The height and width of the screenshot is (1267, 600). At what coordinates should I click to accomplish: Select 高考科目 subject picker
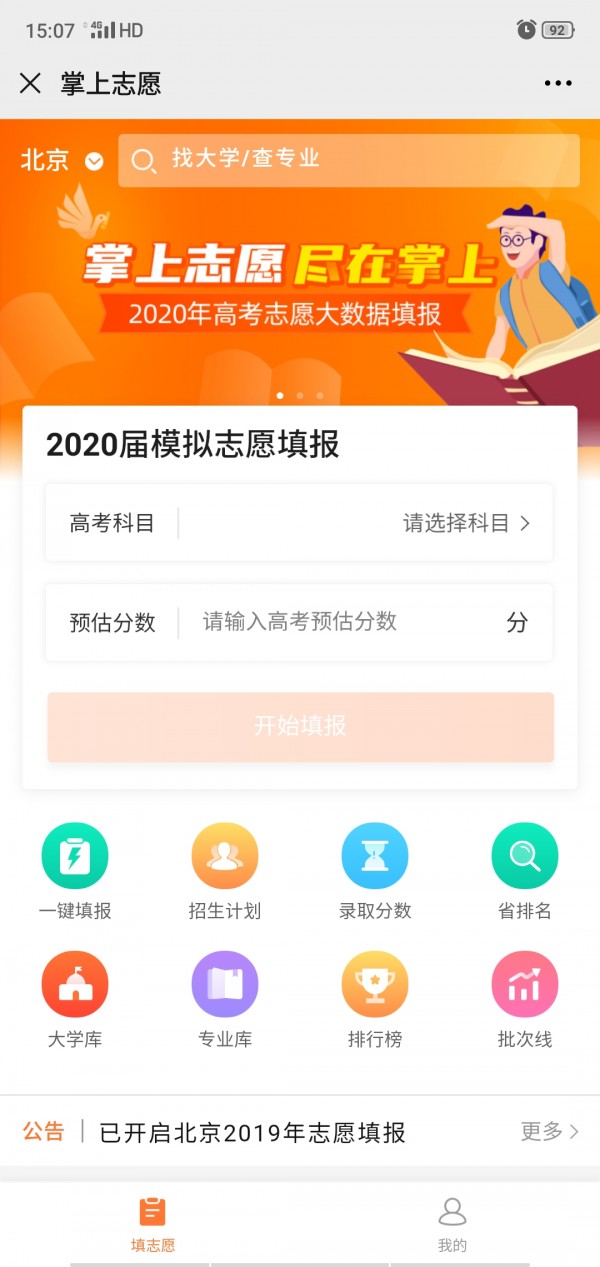point(299,523)
